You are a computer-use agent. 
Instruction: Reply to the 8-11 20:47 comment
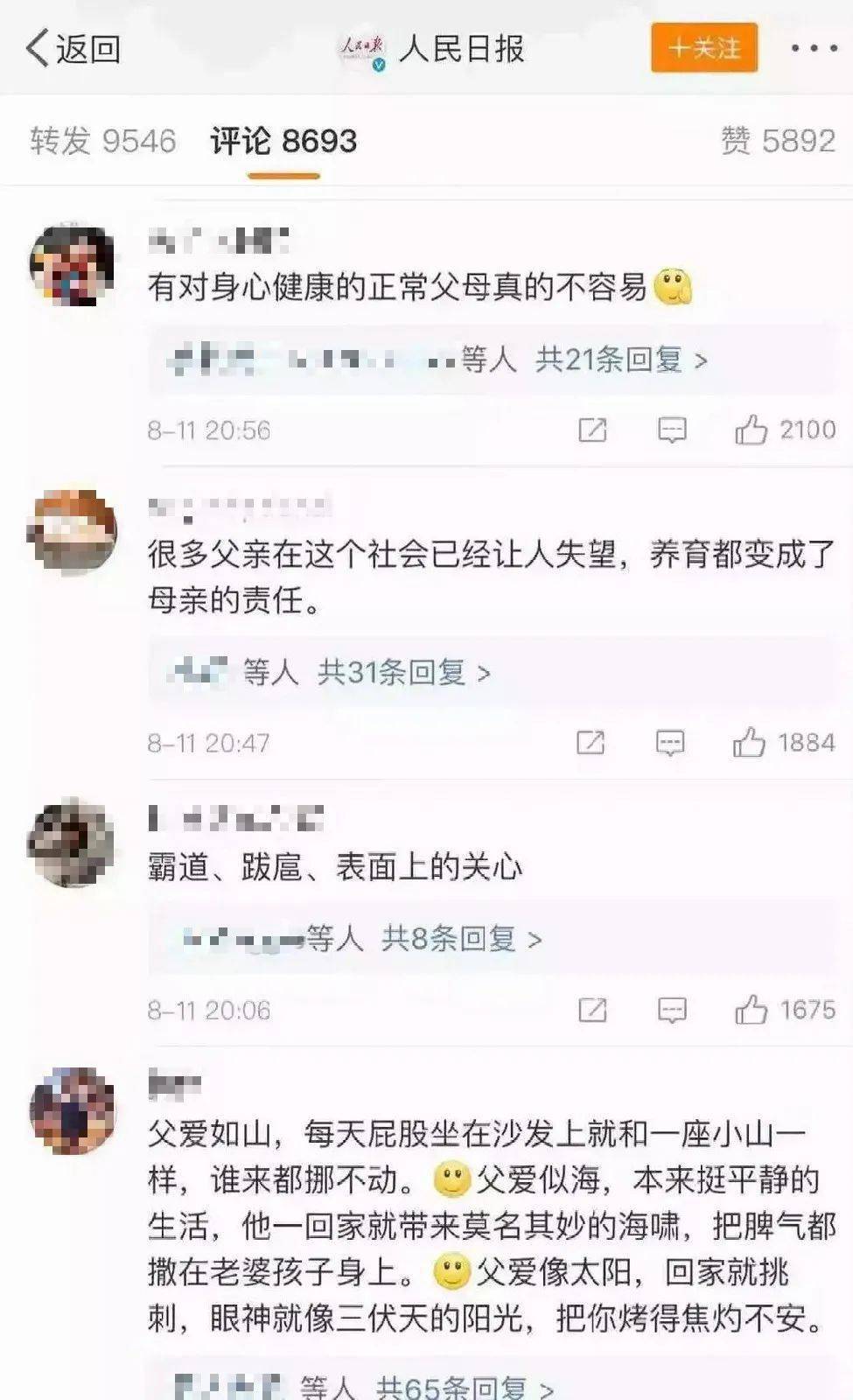(x=669, y=743)
